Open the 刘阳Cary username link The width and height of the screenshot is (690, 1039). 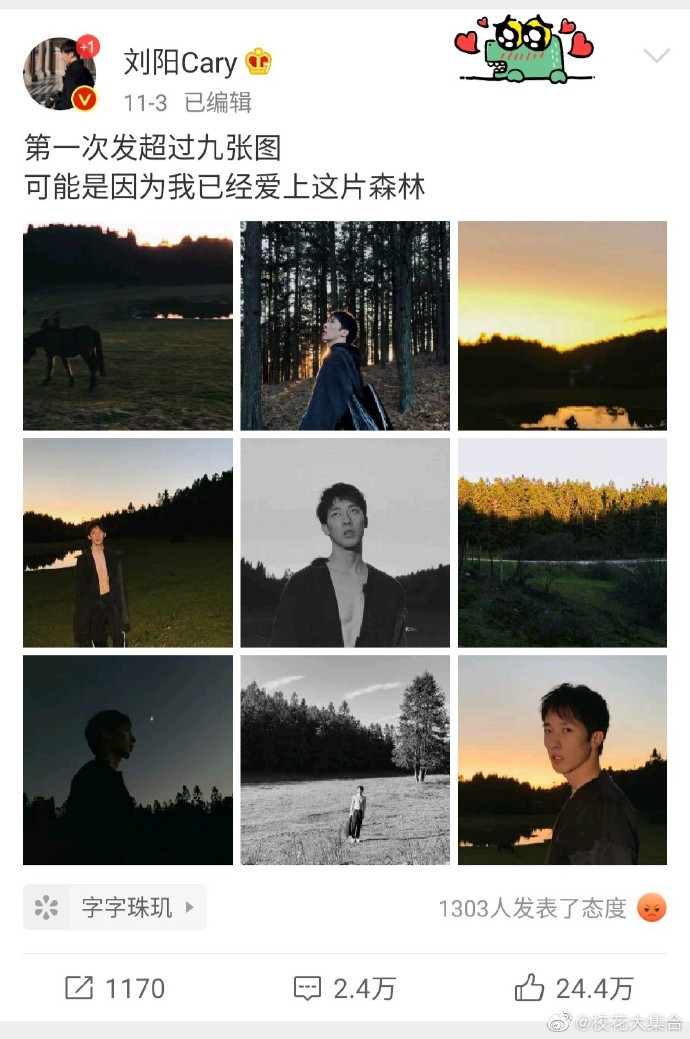180,63
